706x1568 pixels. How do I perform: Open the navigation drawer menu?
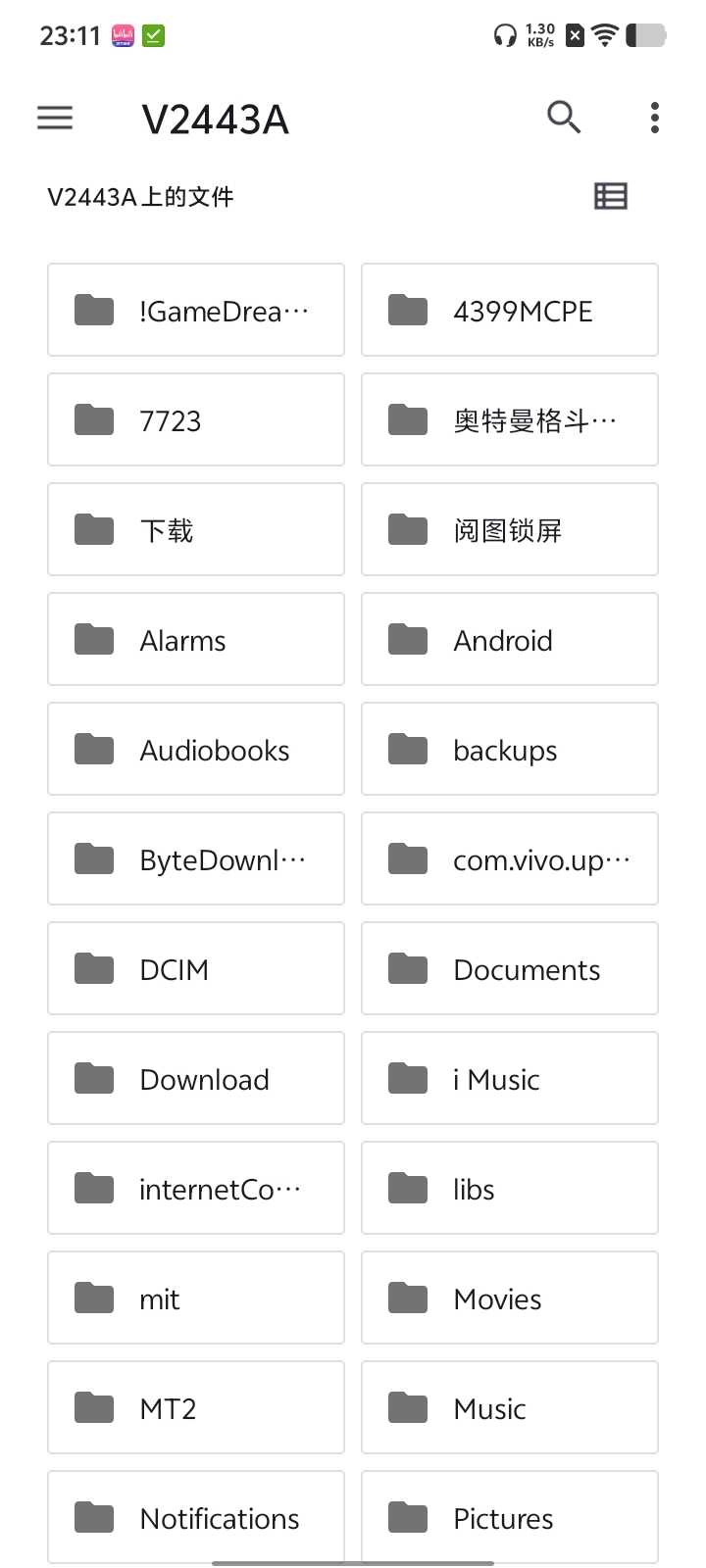coord(55,119)
